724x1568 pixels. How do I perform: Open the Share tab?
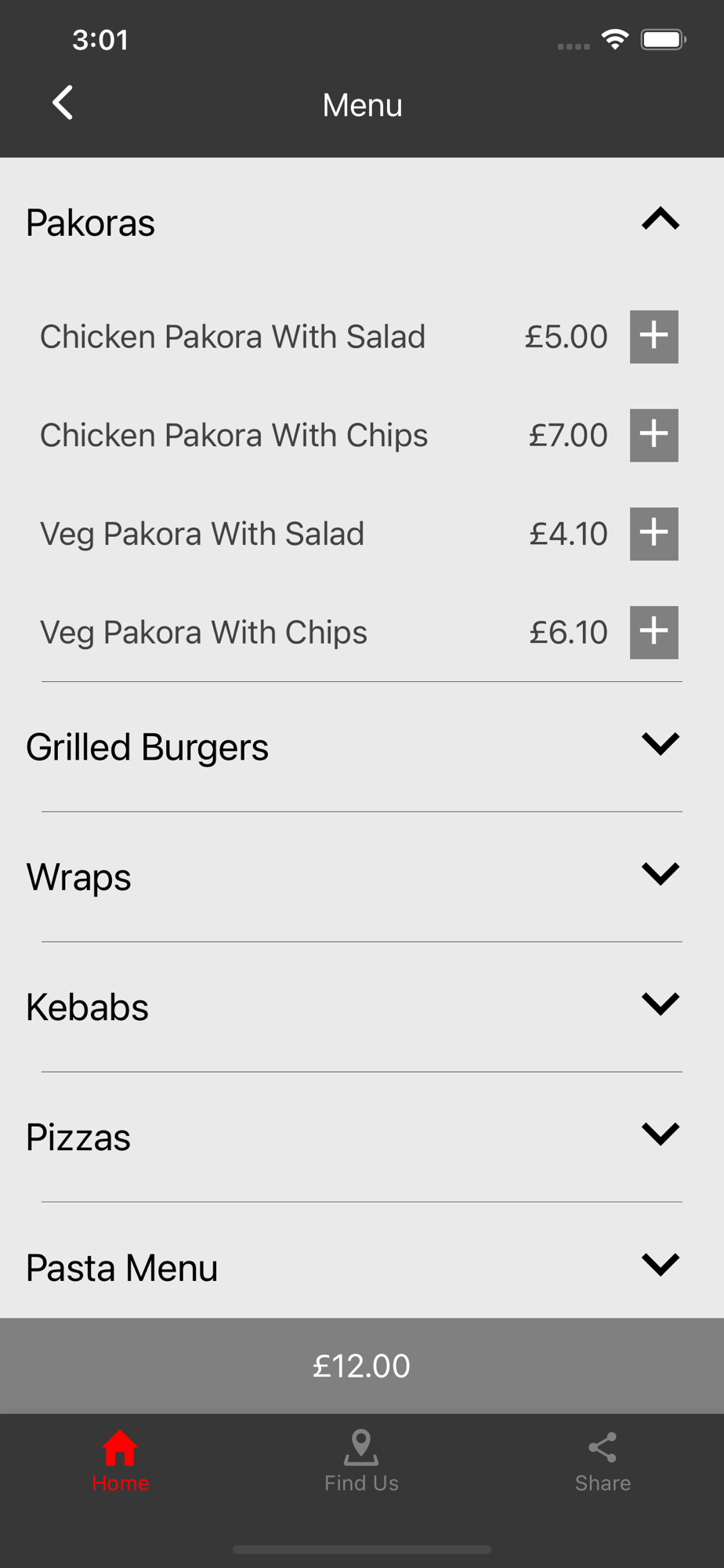(x=603, y=1462)
